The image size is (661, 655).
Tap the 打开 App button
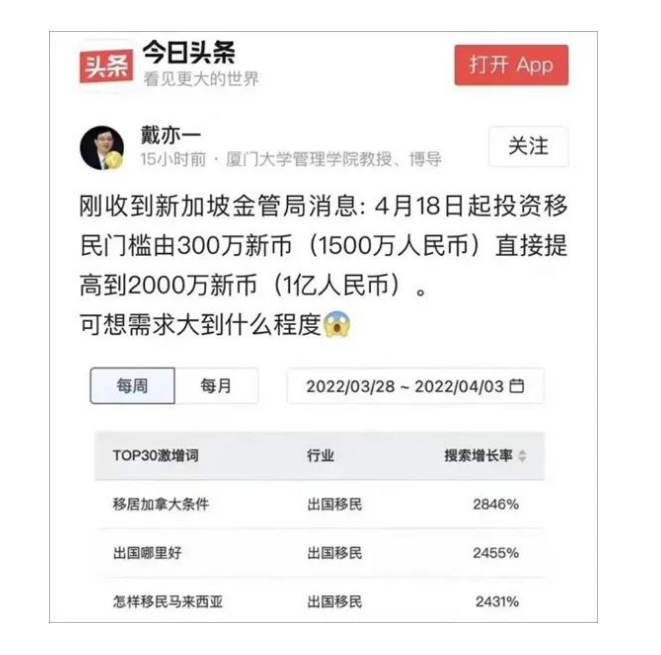coord(511,65)
